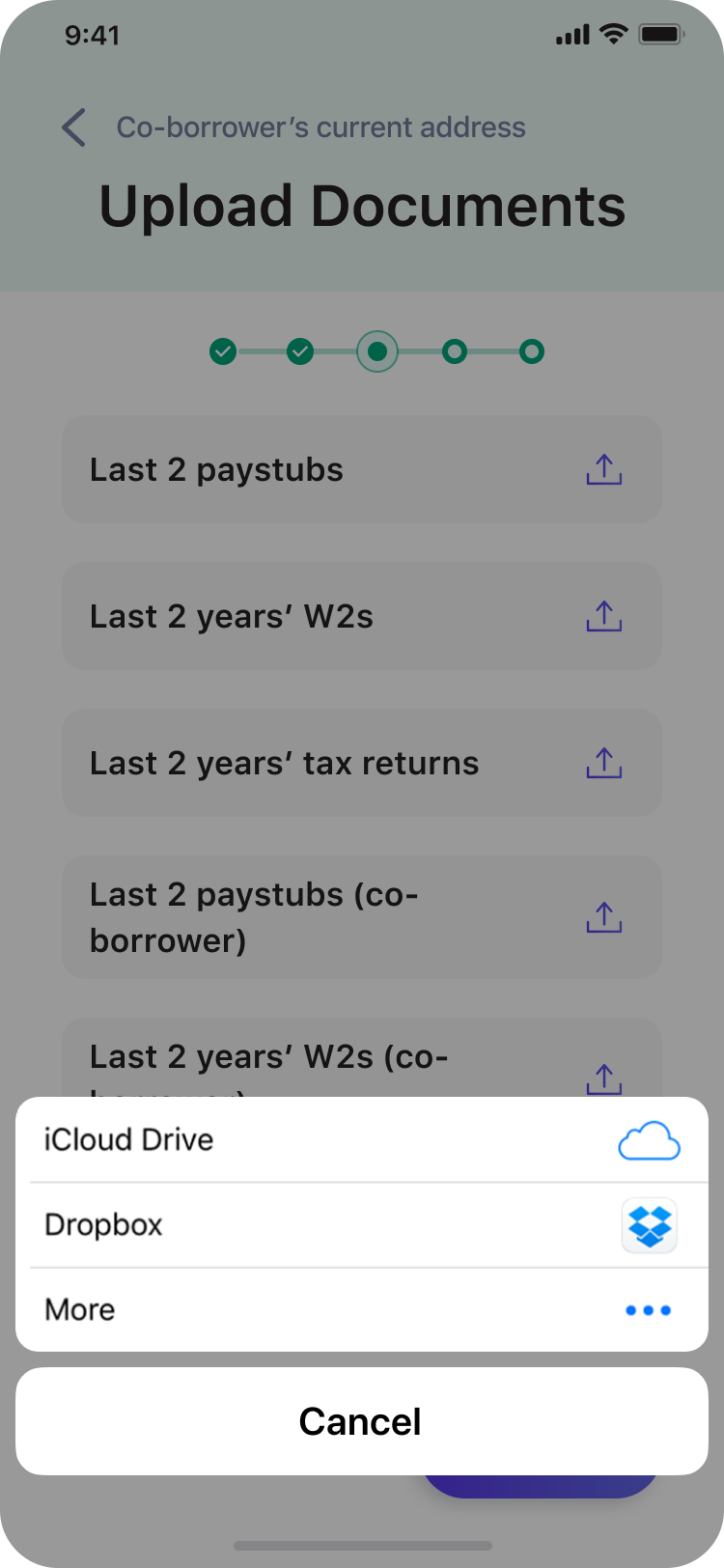Image resolution: width=724 pixels, height=1568 pixels.
Task: Choose iCloud Drive as the source
Action: coord(361,1140)
